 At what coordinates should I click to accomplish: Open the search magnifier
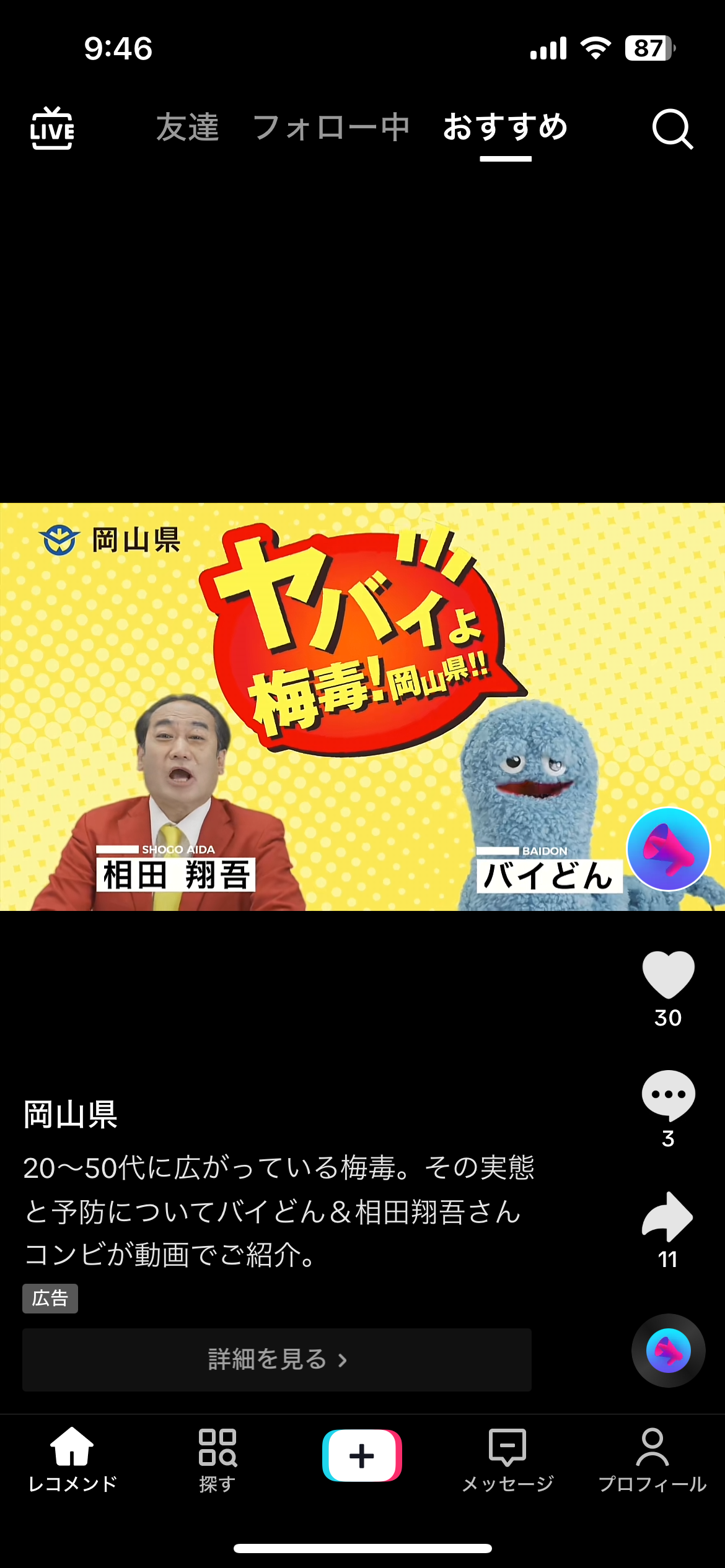[x=672, y=129]
